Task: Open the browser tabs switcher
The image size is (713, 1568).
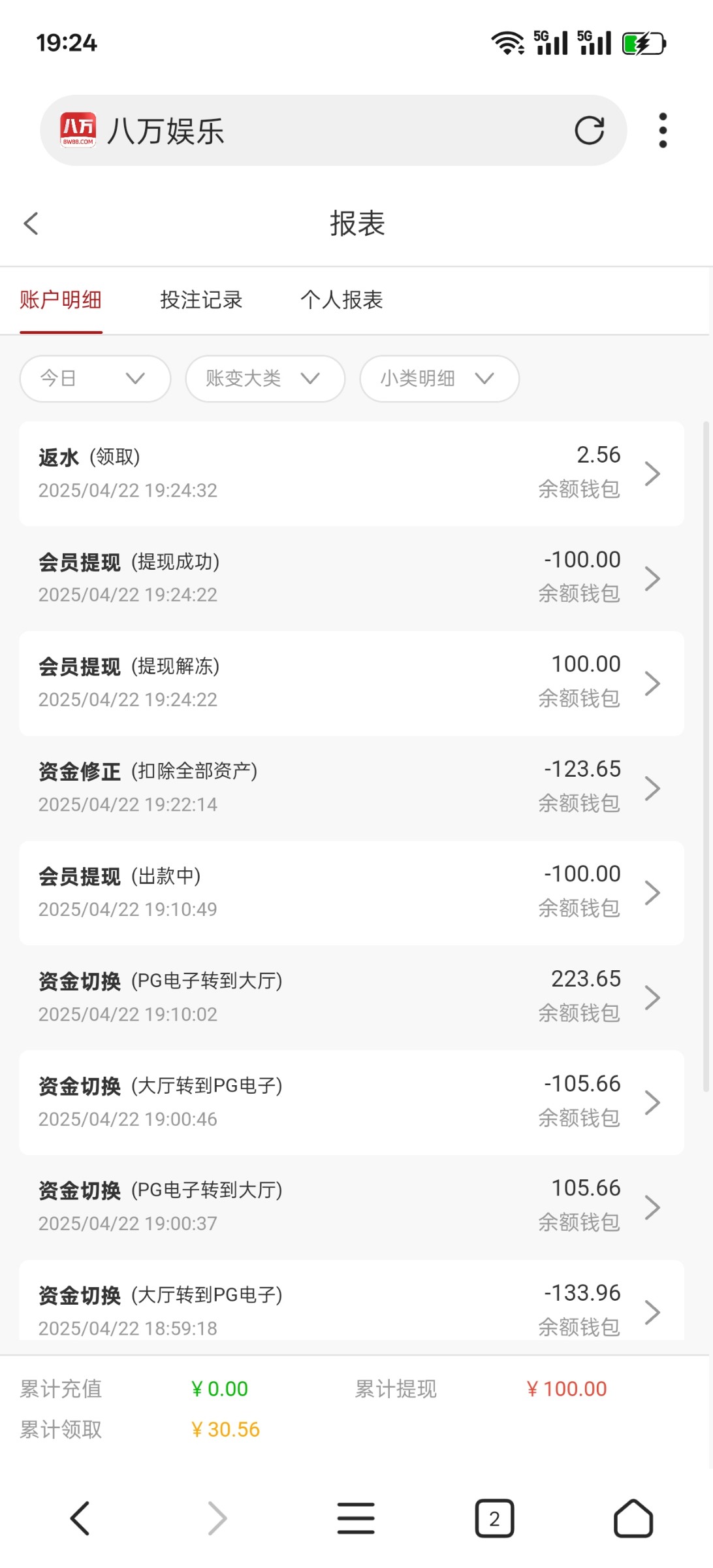Action: tap(494, 1518)
